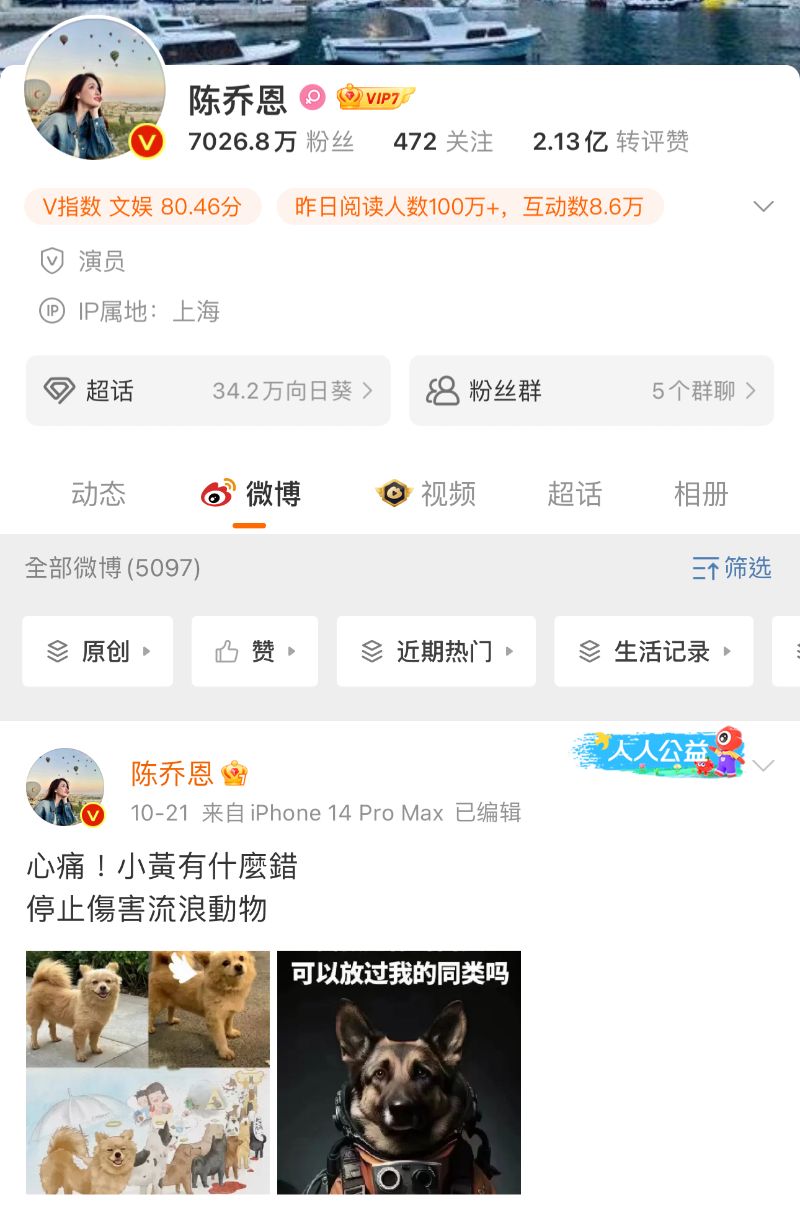The width and height of the screenshot is (800, 1210).
Task: Switch to the 视频 tab
Action: coord(427,494)
